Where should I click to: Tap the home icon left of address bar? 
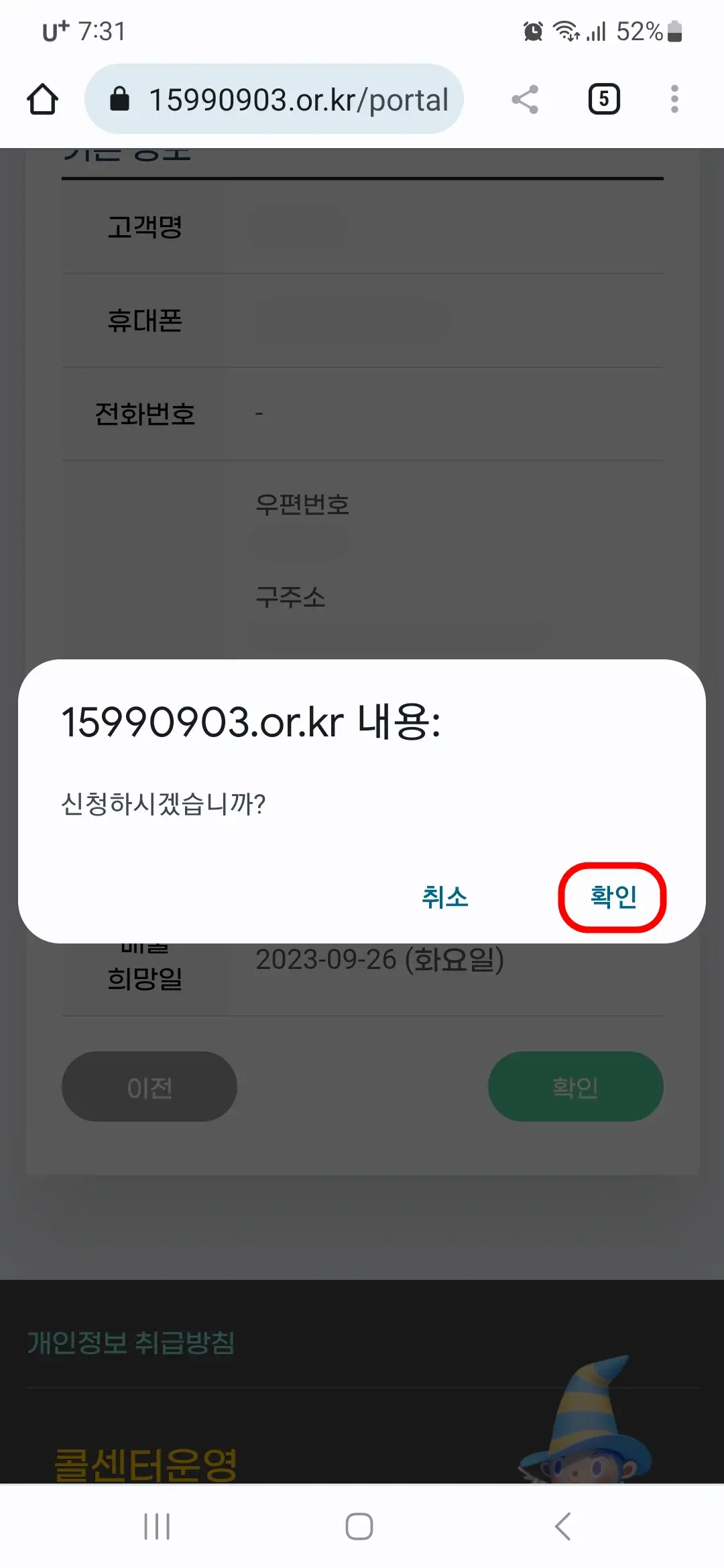42,99
